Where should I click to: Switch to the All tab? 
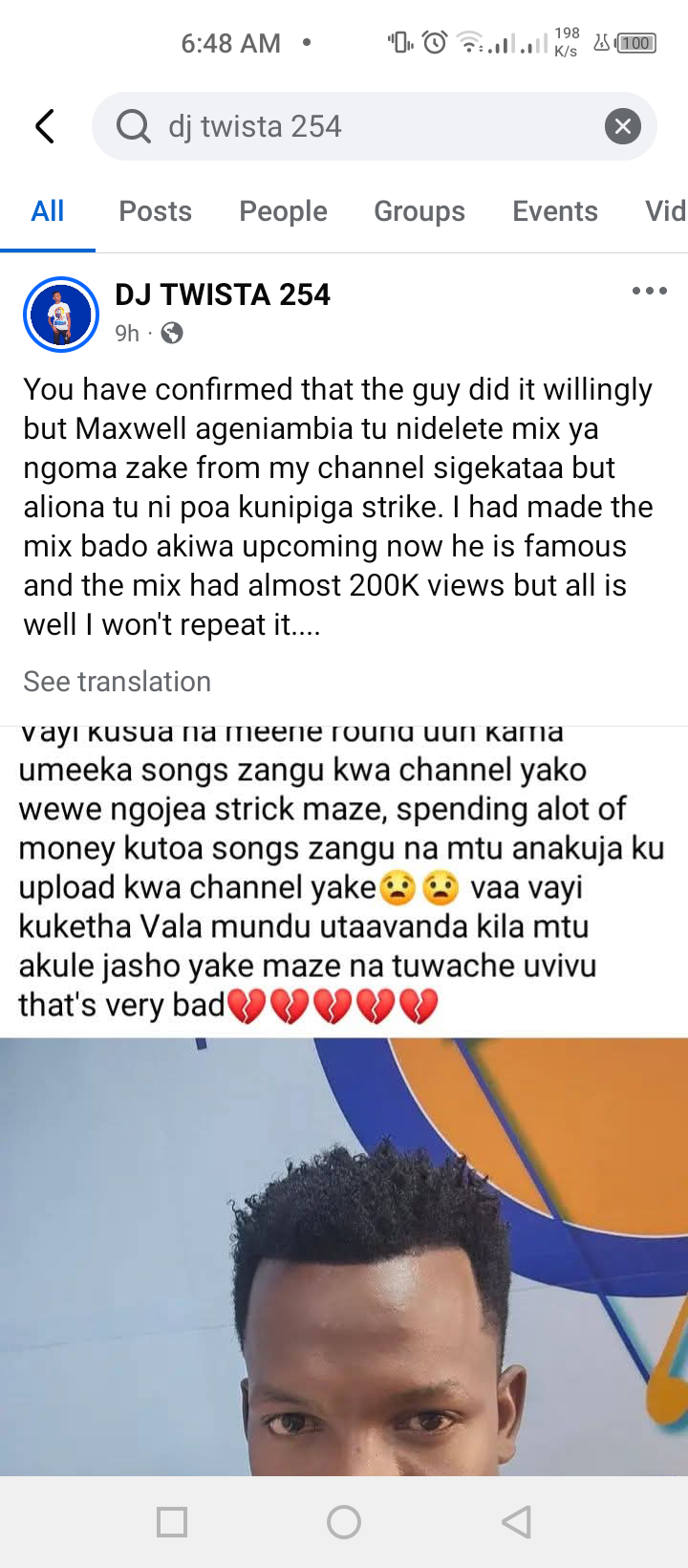point(48,211)
